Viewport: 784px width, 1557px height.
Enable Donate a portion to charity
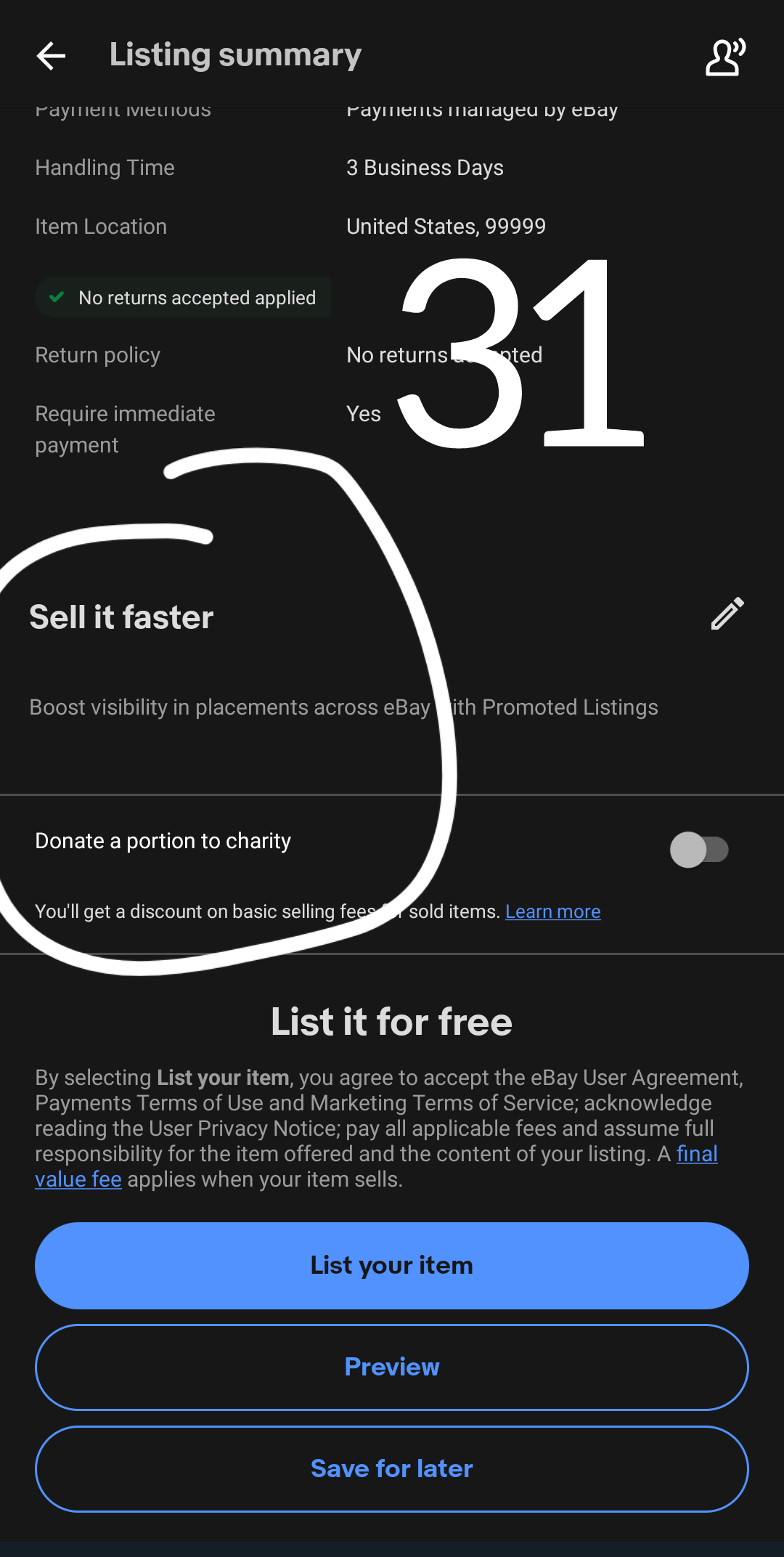[x=698, y=850]
